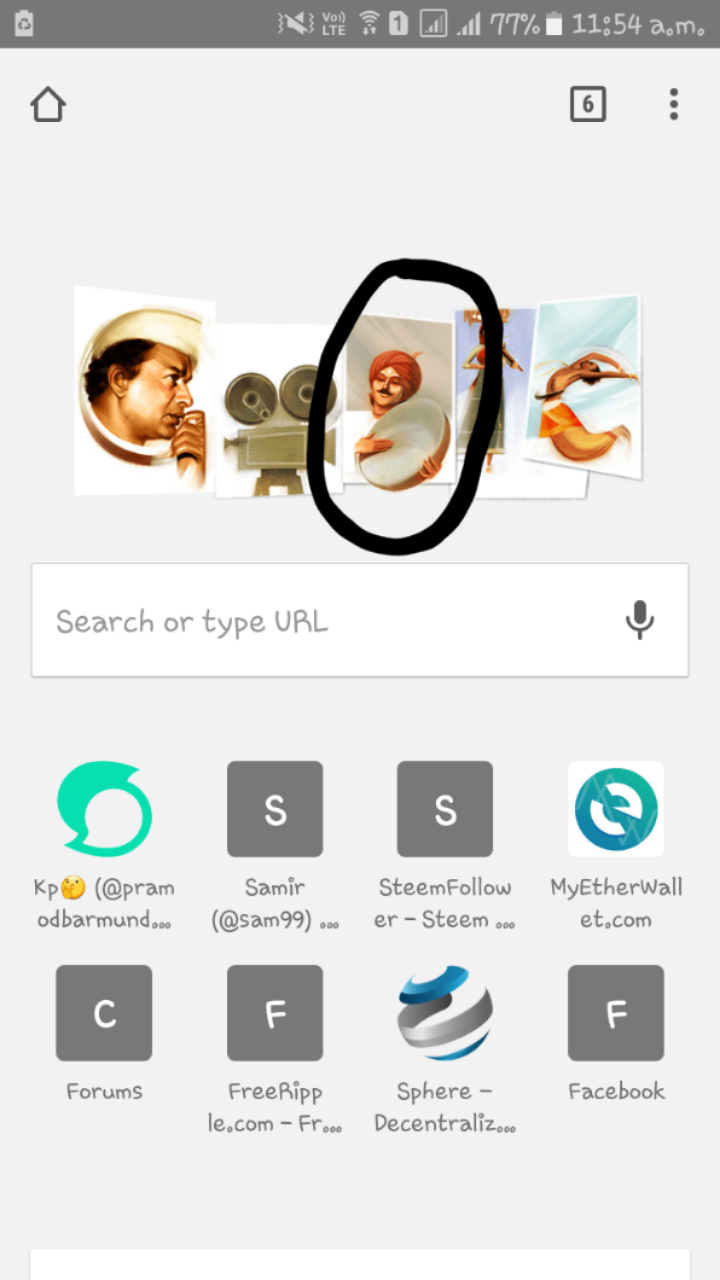Open the SteemFollower shortcut

[x=445, y=810]
